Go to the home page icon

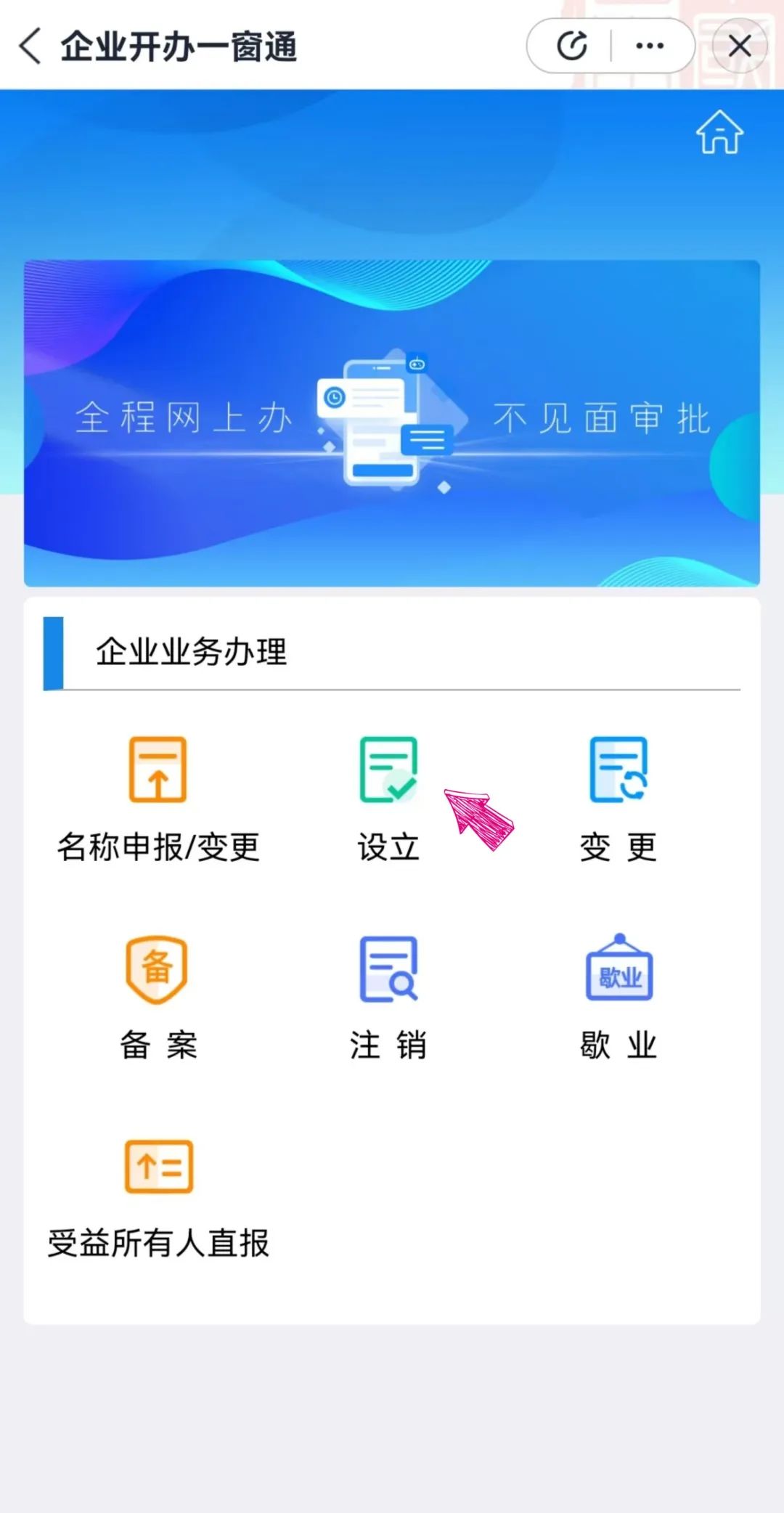tap(719, 133)
